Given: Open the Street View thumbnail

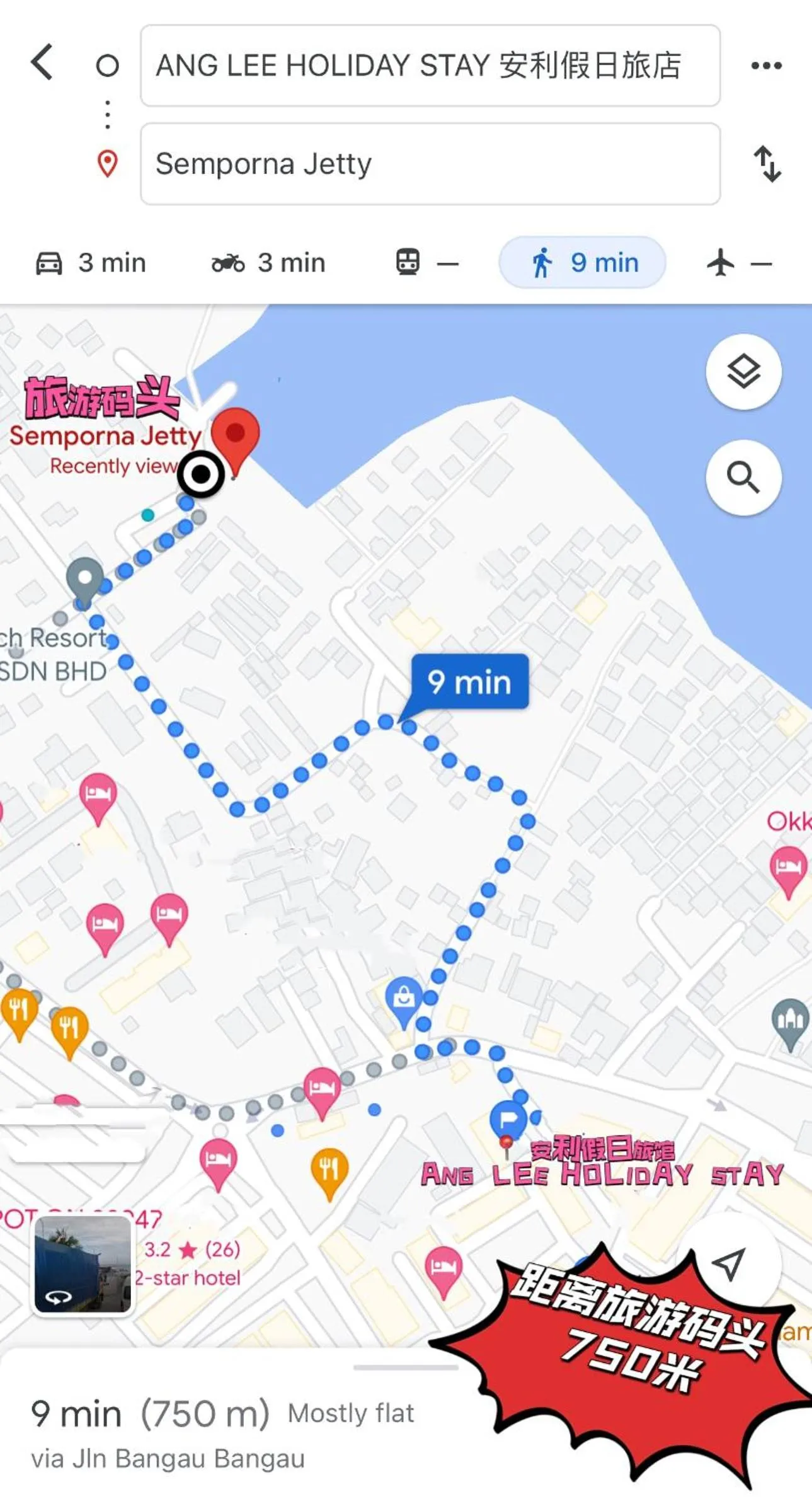Looking at the screenshot, I should [83, 1265].
